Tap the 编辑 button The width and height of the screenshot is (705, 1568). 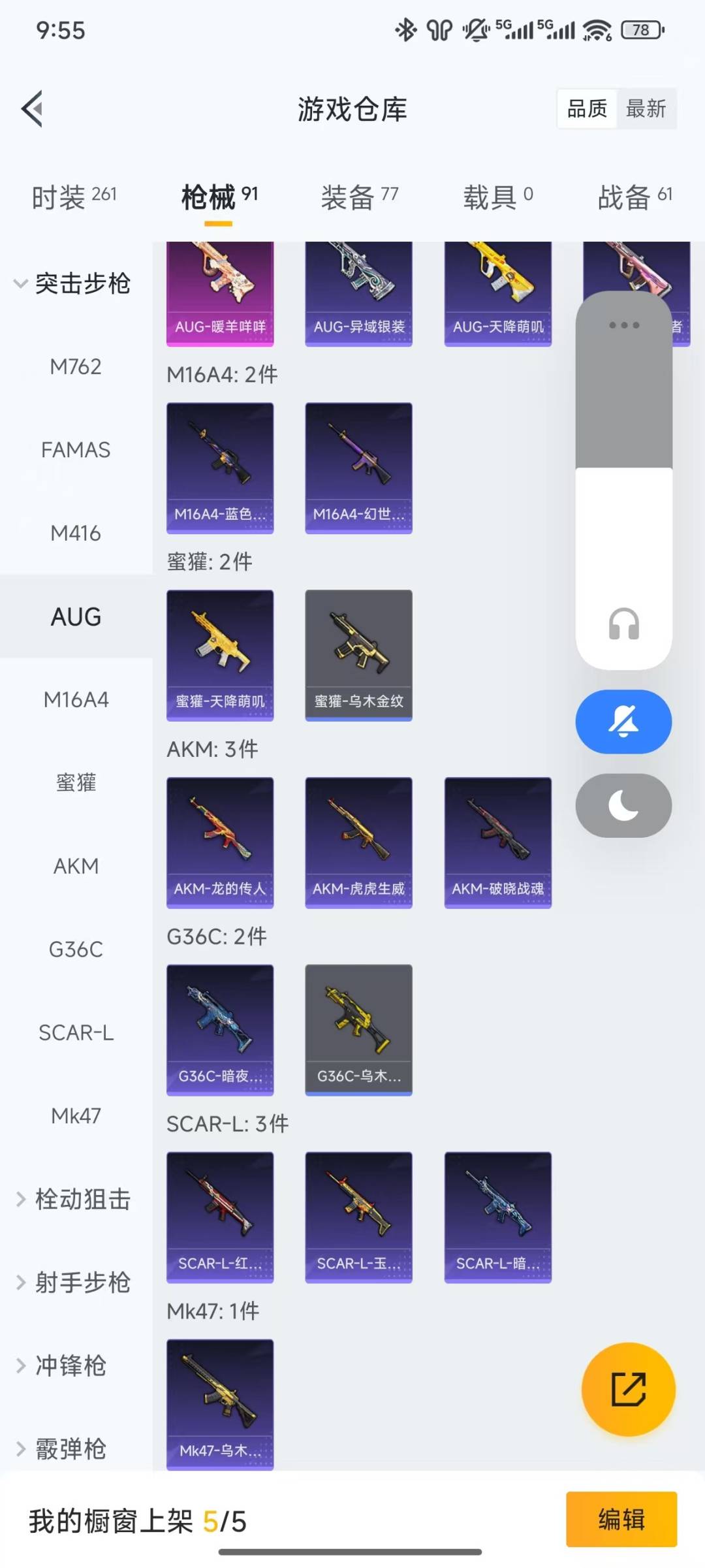tap(621, 1520)
